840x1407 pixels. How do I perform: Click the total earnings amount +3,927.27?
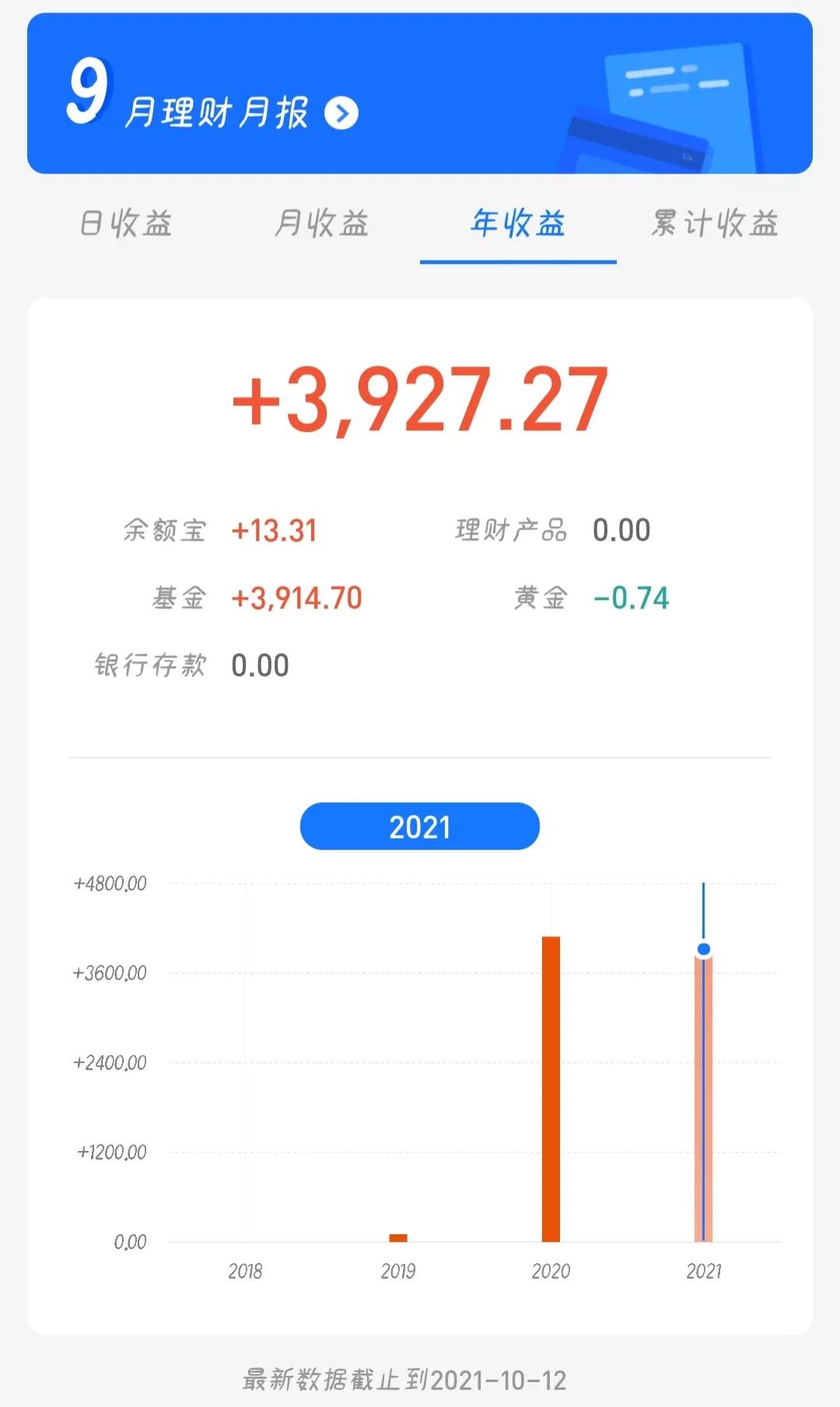pos(419,398)
